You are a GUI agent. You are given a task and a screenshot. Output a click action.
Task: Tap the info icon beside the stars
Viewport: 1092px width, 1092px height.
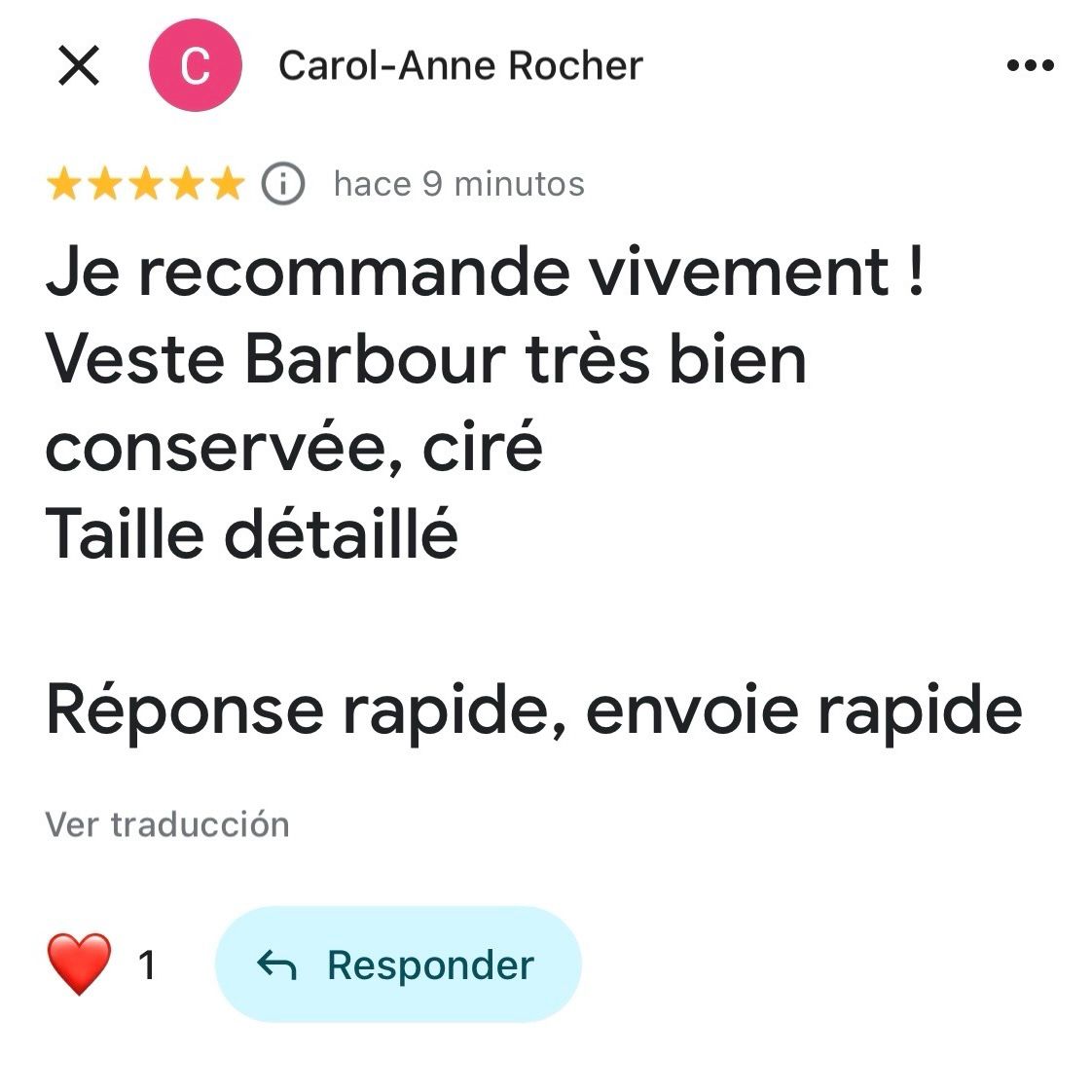coord(283,184)
